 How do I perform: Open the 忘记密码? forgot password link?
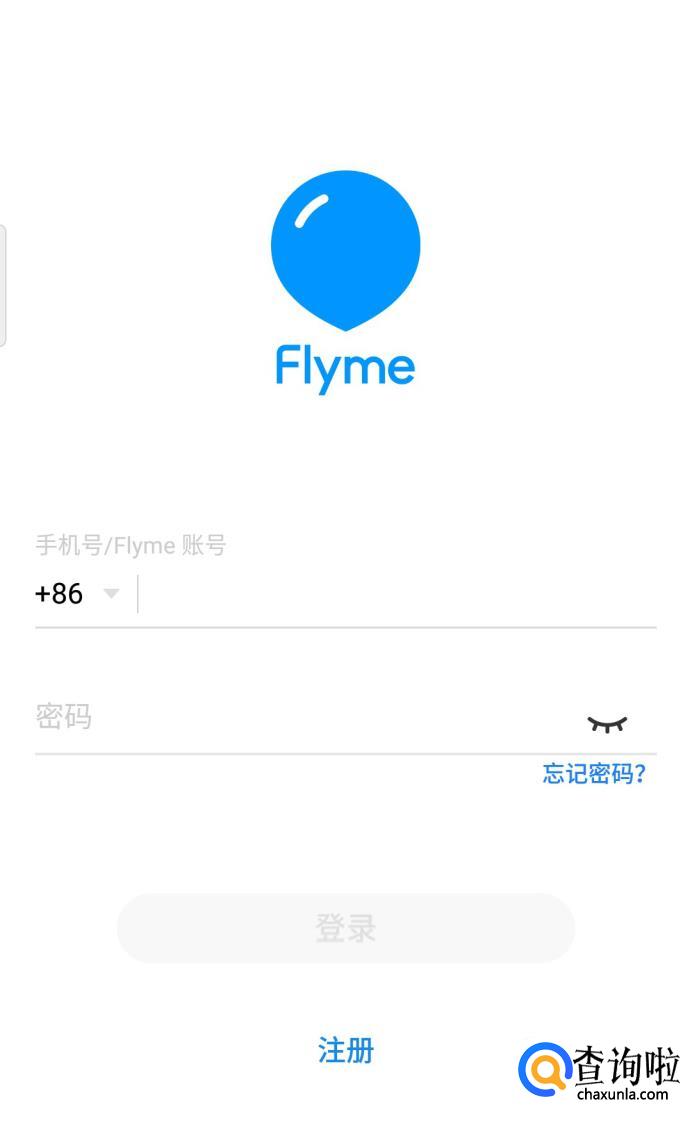pyautogui.click(x=594, y=774)
